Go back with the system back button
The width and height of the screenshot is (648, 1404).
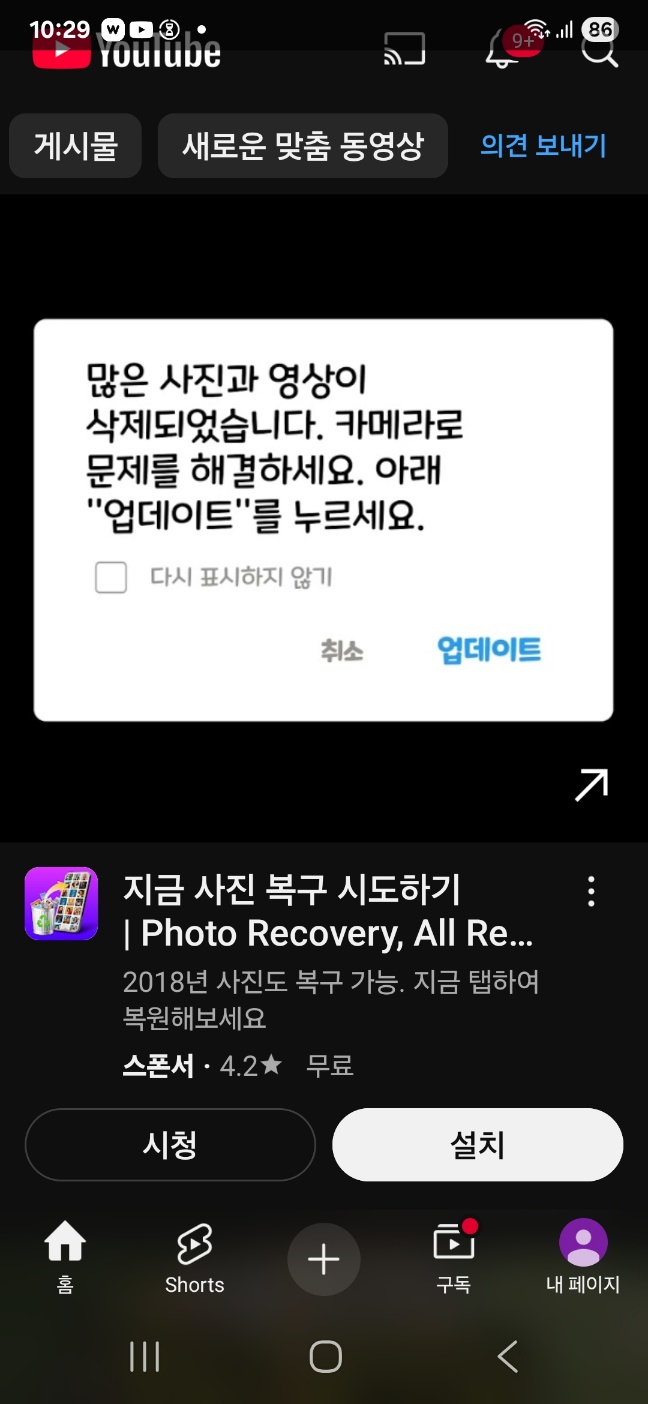(508, 1357)
